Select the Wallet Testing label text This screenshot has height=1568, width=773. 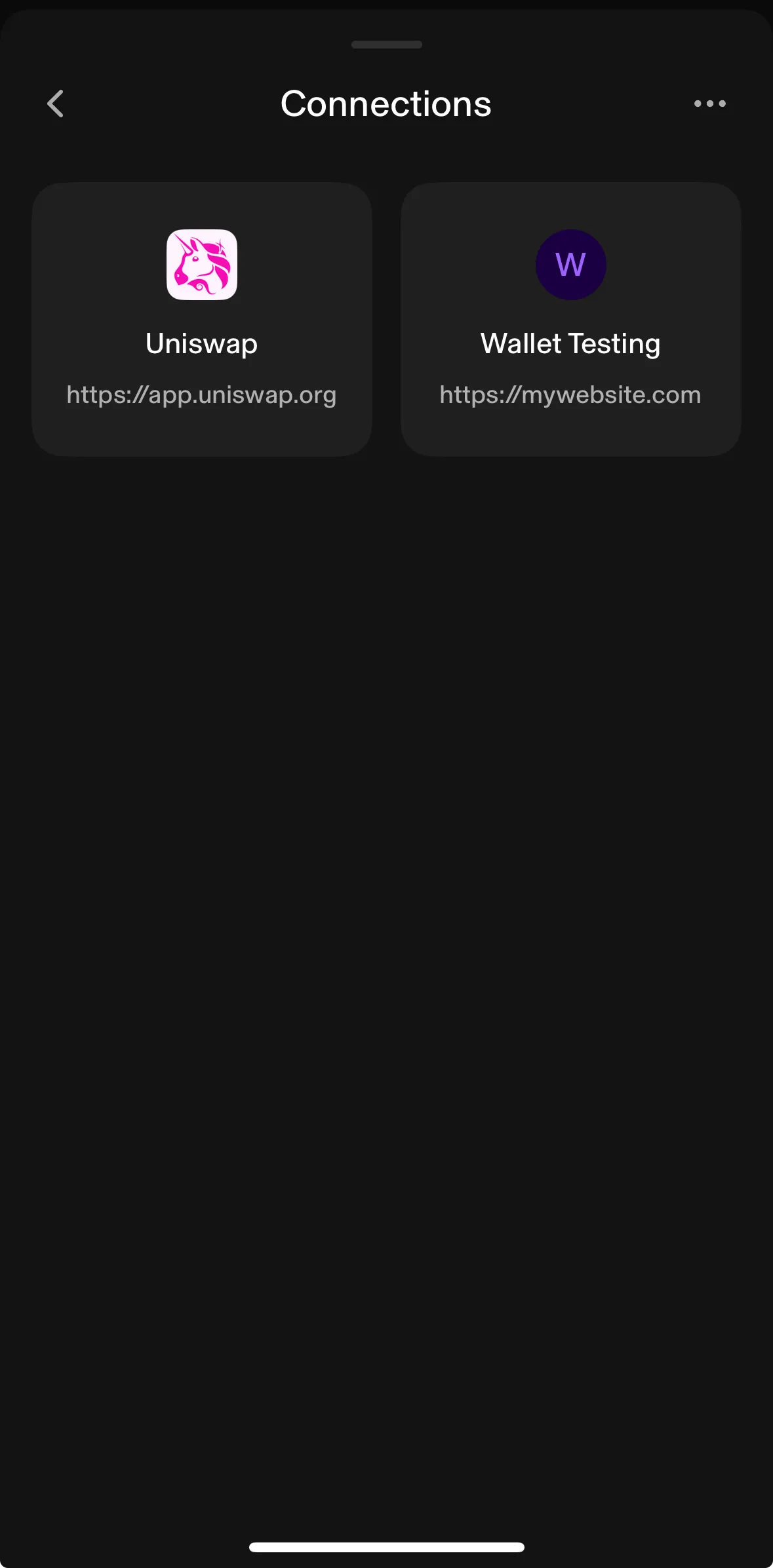(570, 343)
